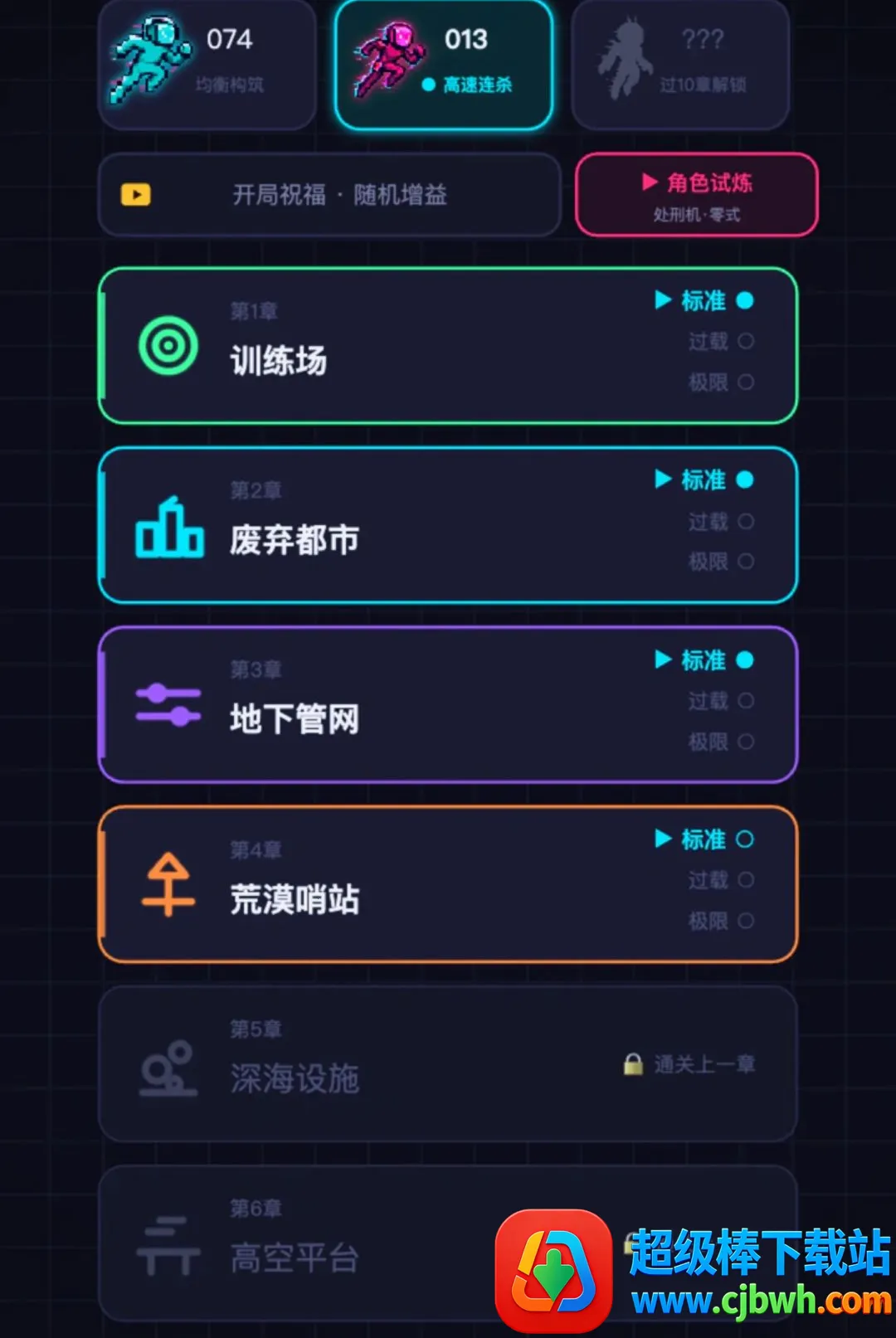Open chapter 1 训练场 card

pos(448,346)
